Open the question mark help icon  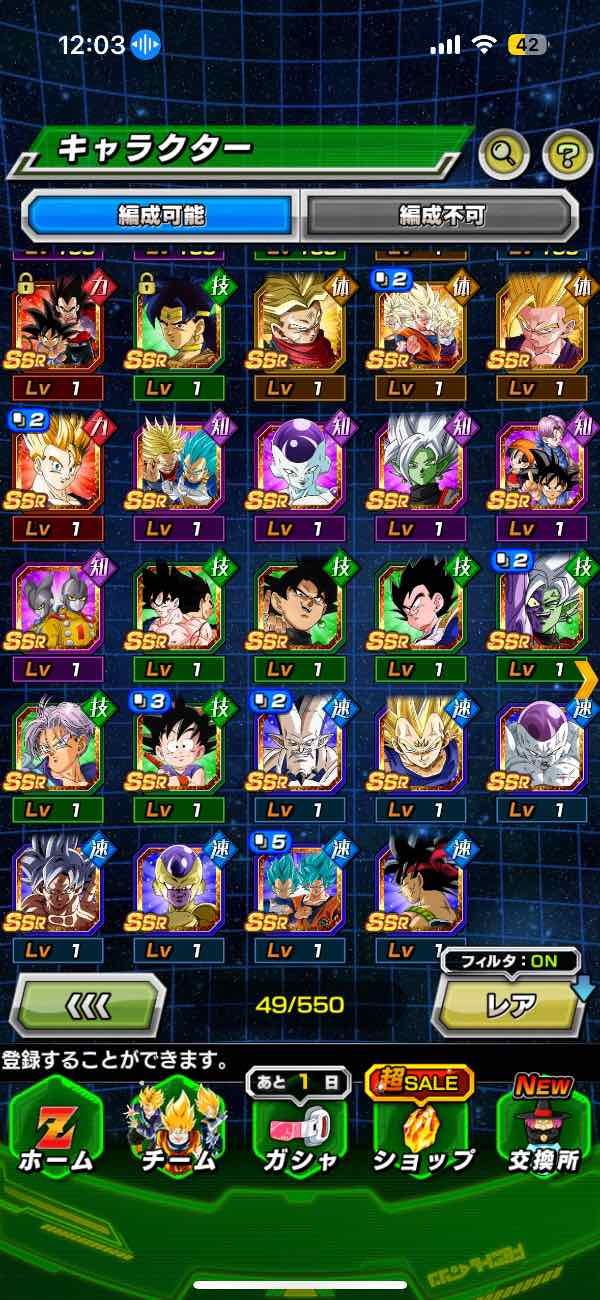click(x=567, y=154)
